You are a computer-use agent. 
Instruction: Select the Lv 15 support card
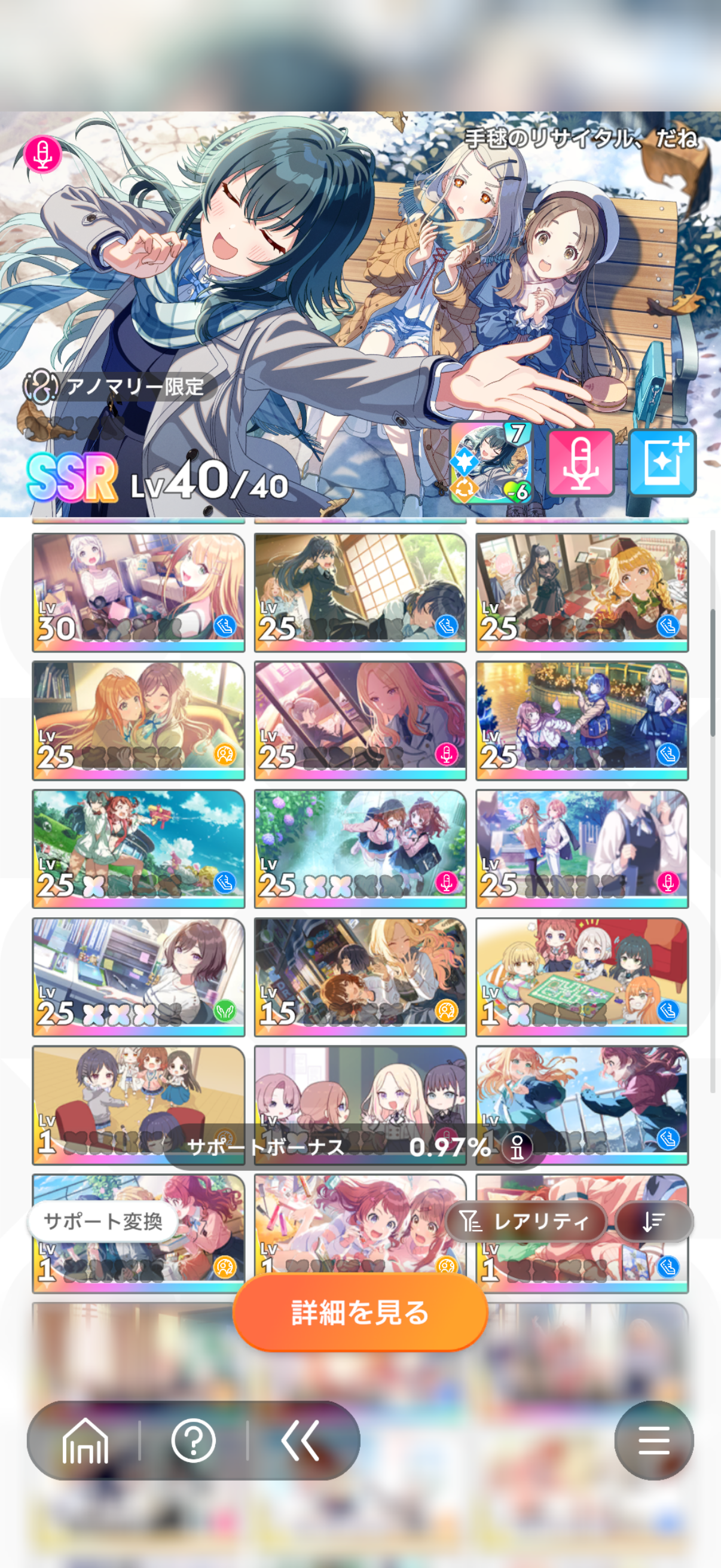(x=360, y=977)
